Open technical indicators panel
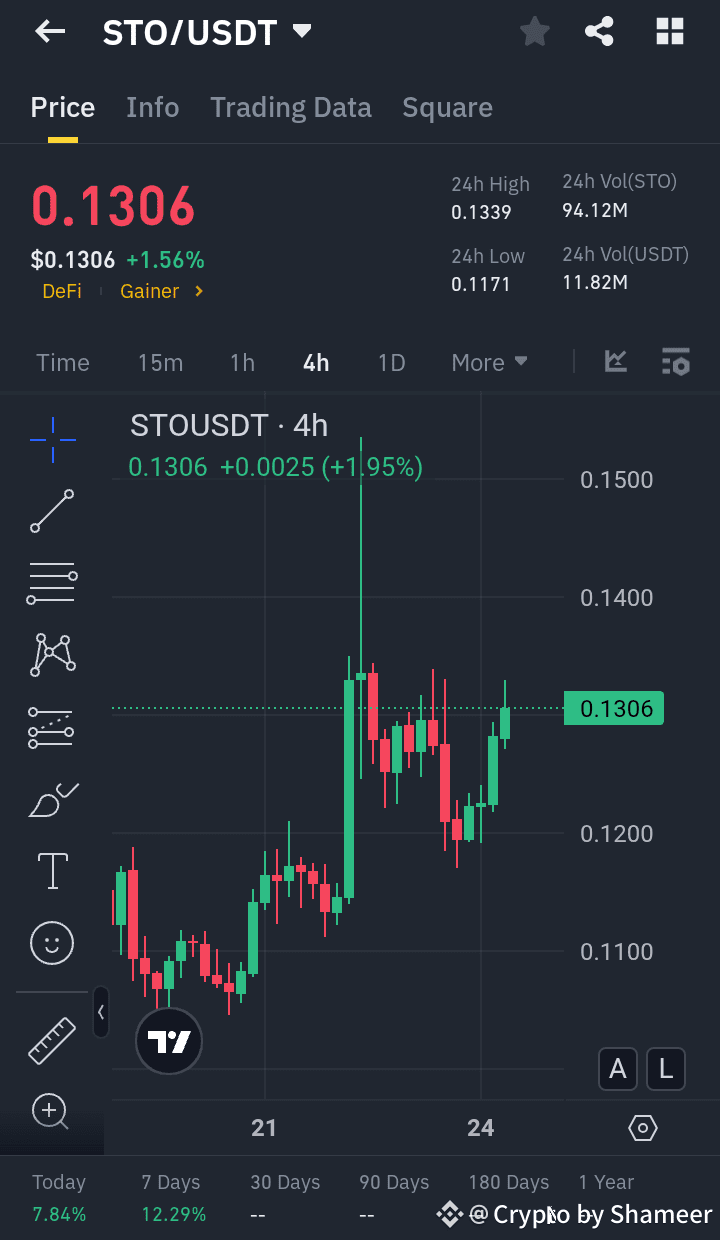This screenshot has width=720, height=1240. tap(615, 362)
